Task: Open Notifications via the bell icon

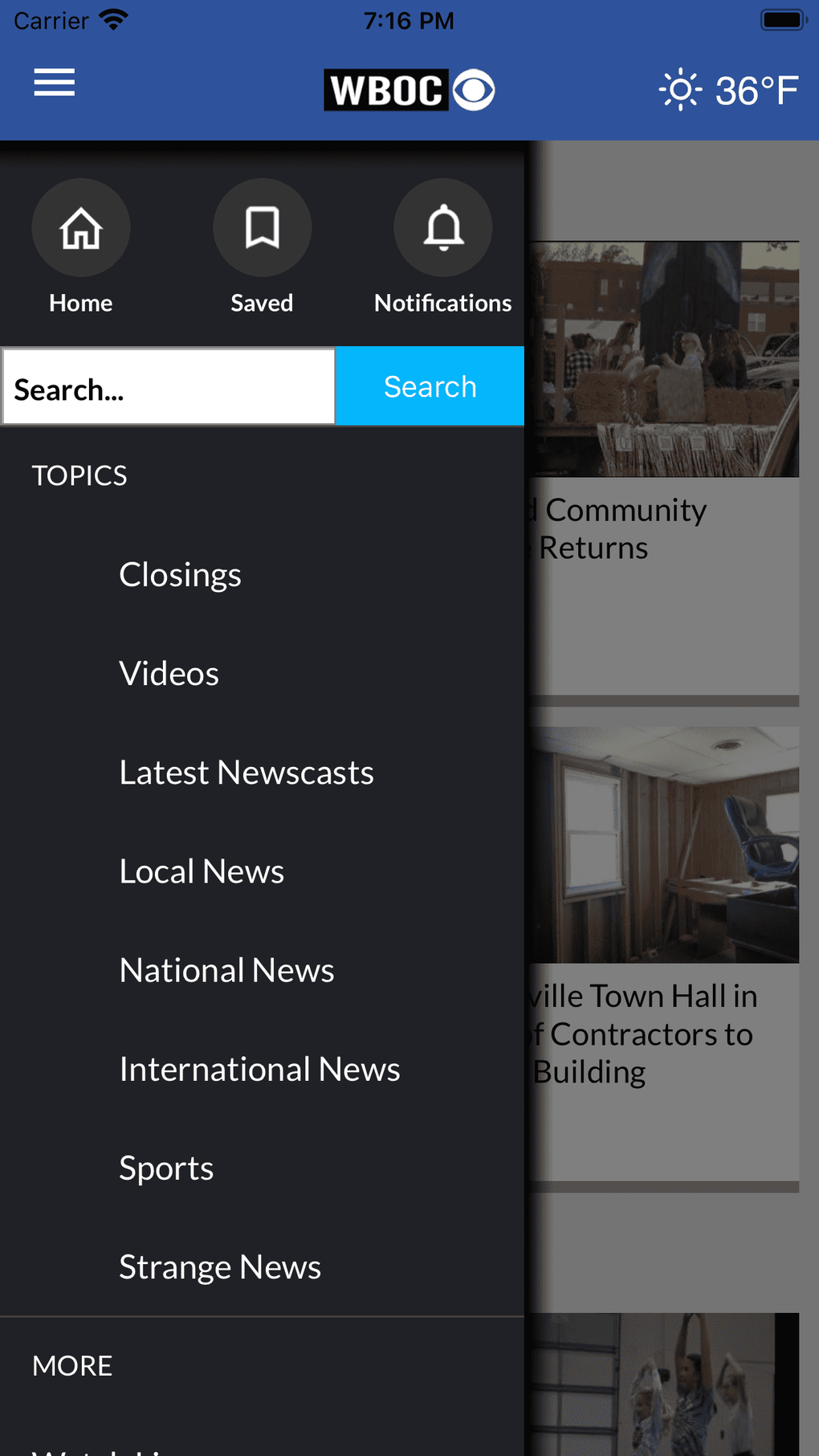Action: [x=442, y=227]
